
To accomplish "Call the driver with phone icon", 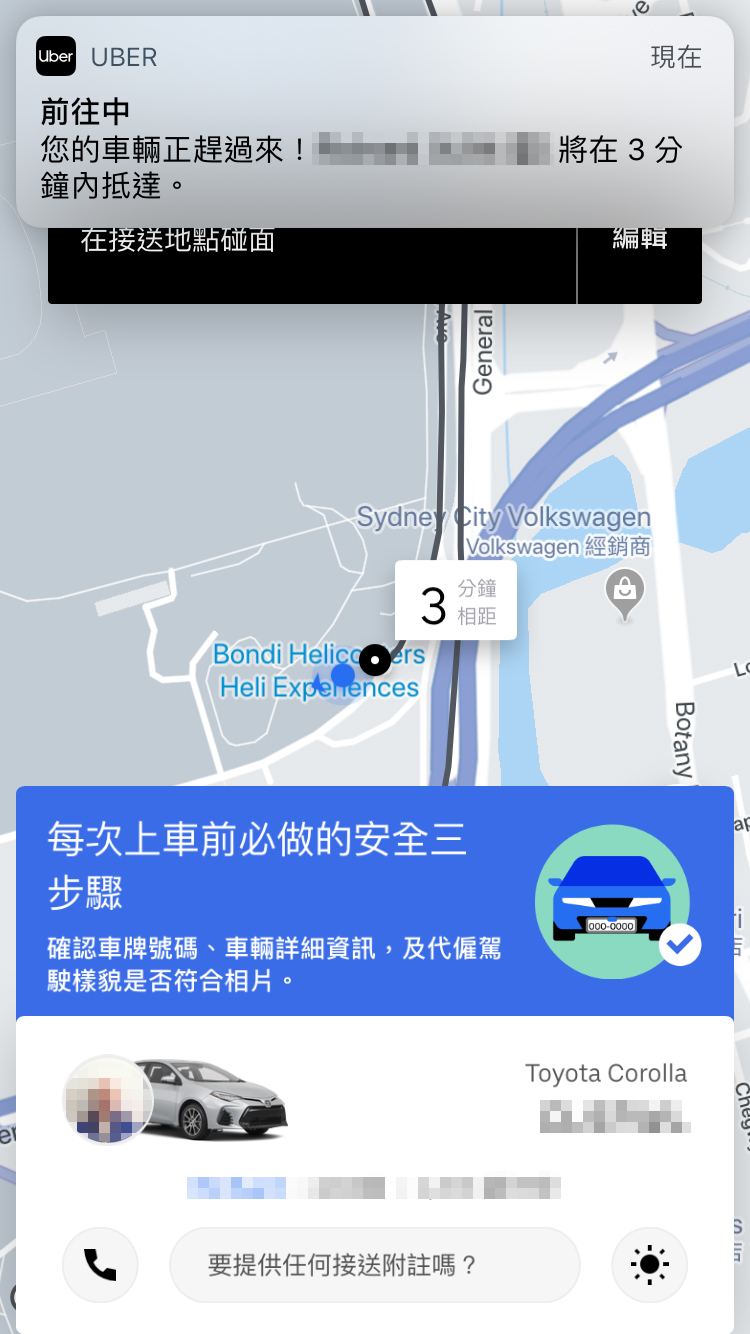I will tap(100, 1265).
